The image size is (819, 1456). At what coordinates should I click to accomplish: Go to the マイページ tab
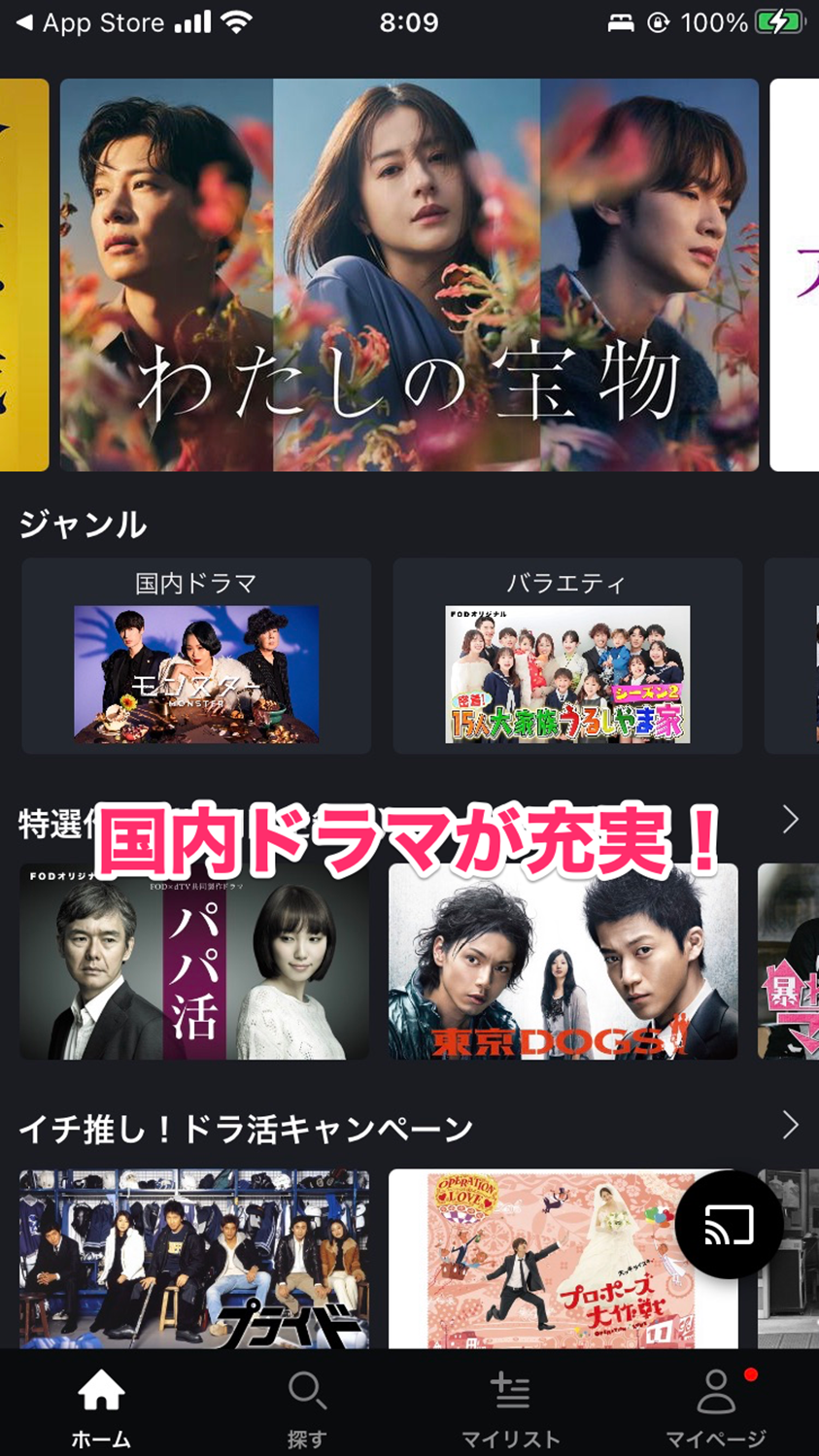(x=716, y=1407)
